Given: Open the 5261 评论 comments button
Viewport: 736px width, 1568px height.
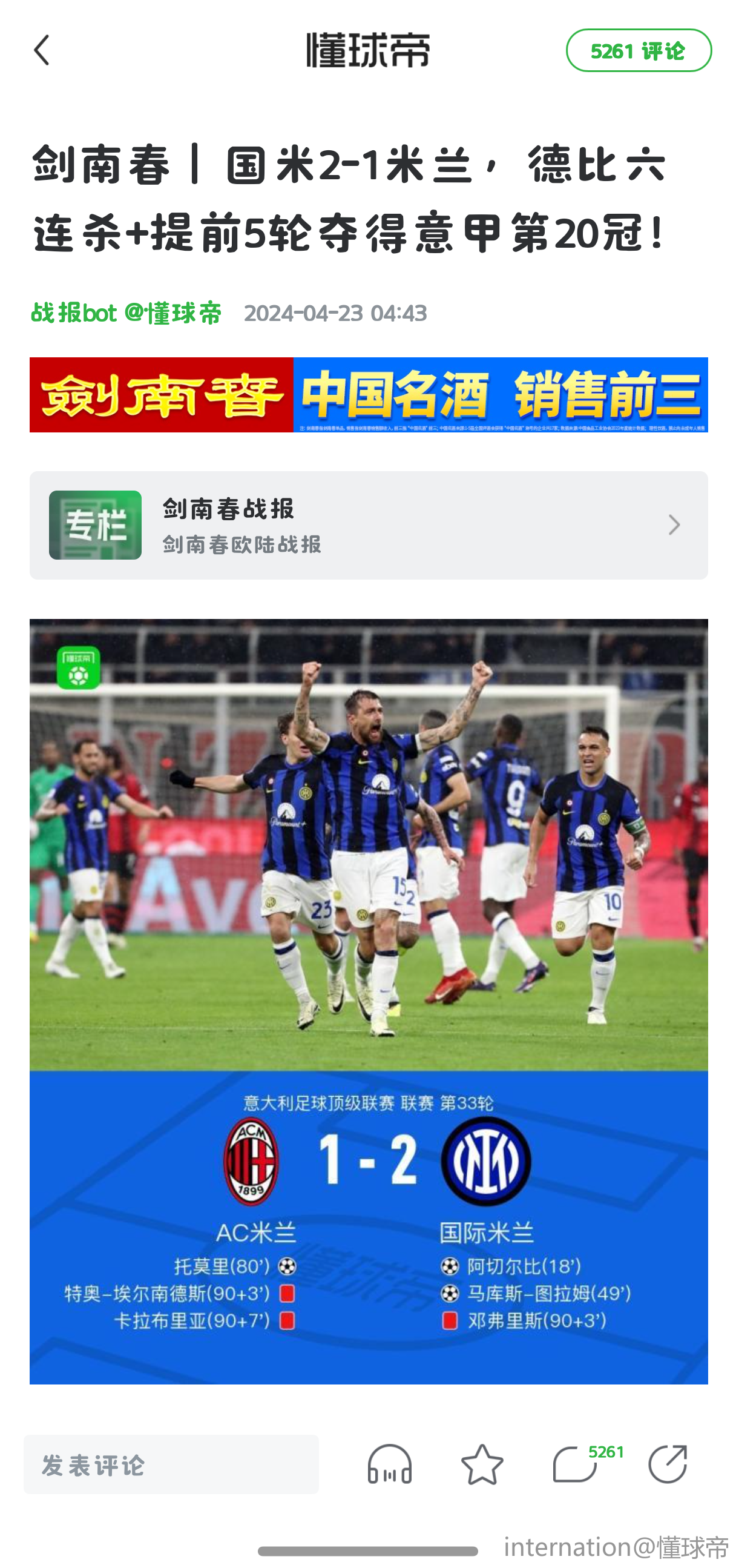Looking at the screenshot, I should pyautogui.click(x=638, y=50).
